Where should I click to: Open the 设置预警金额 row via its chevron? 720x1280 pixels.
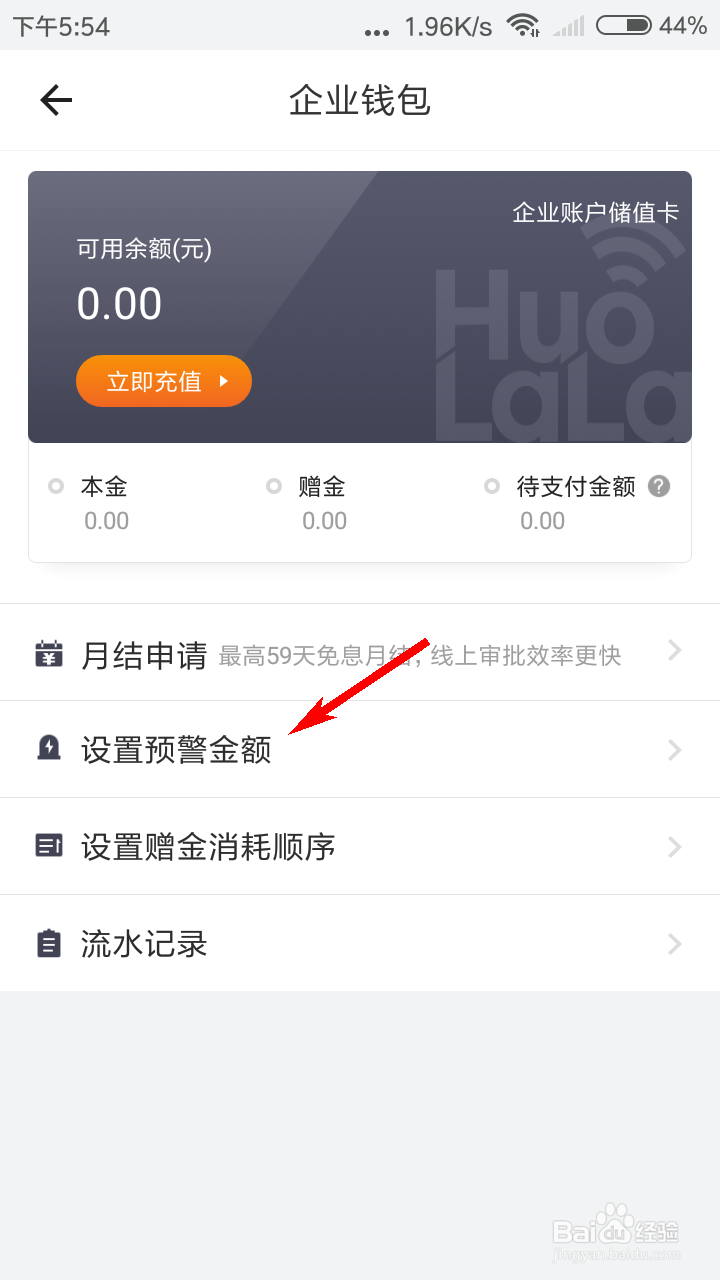675,748
